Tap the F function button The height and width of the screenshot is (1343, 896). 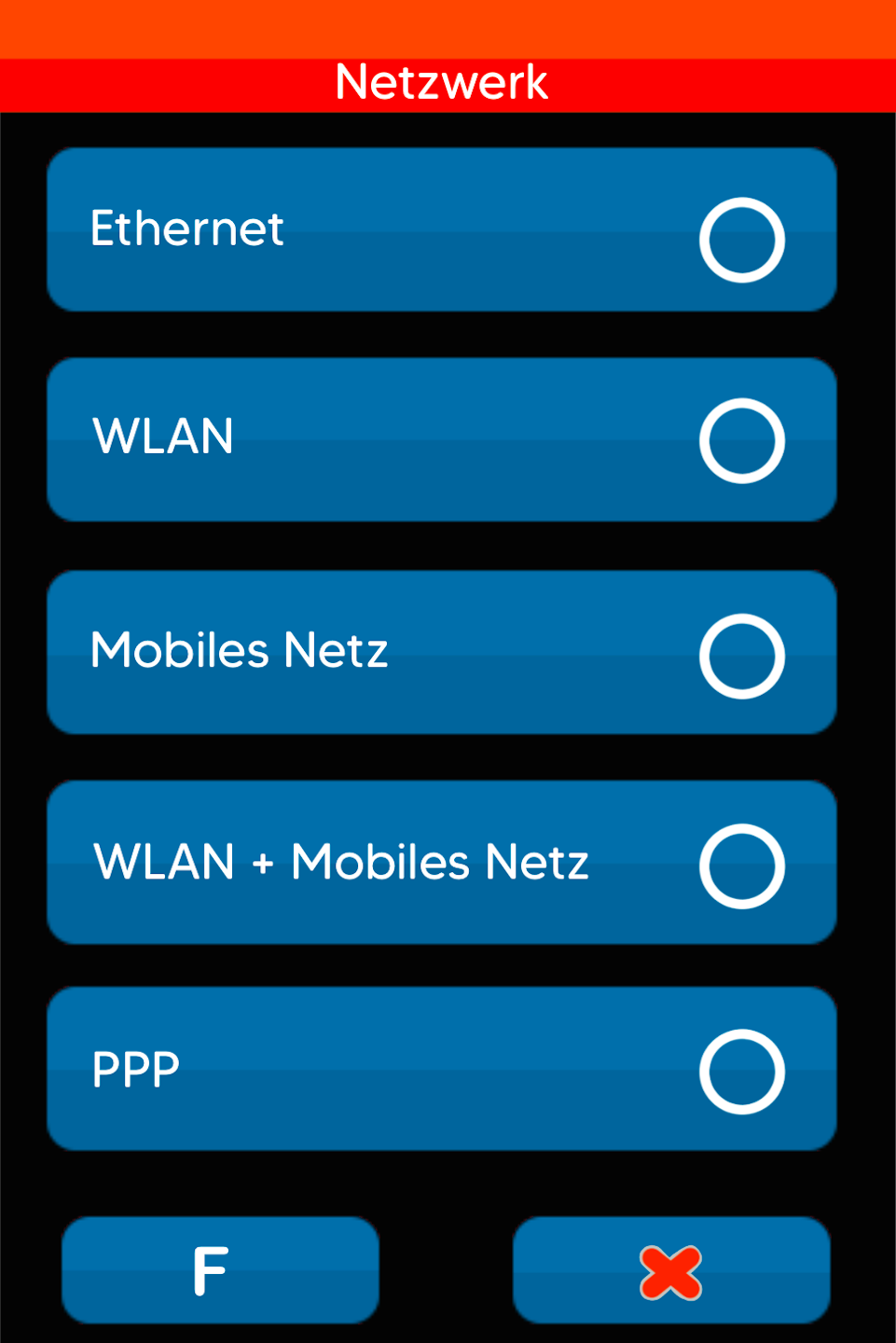(220, 1269)
